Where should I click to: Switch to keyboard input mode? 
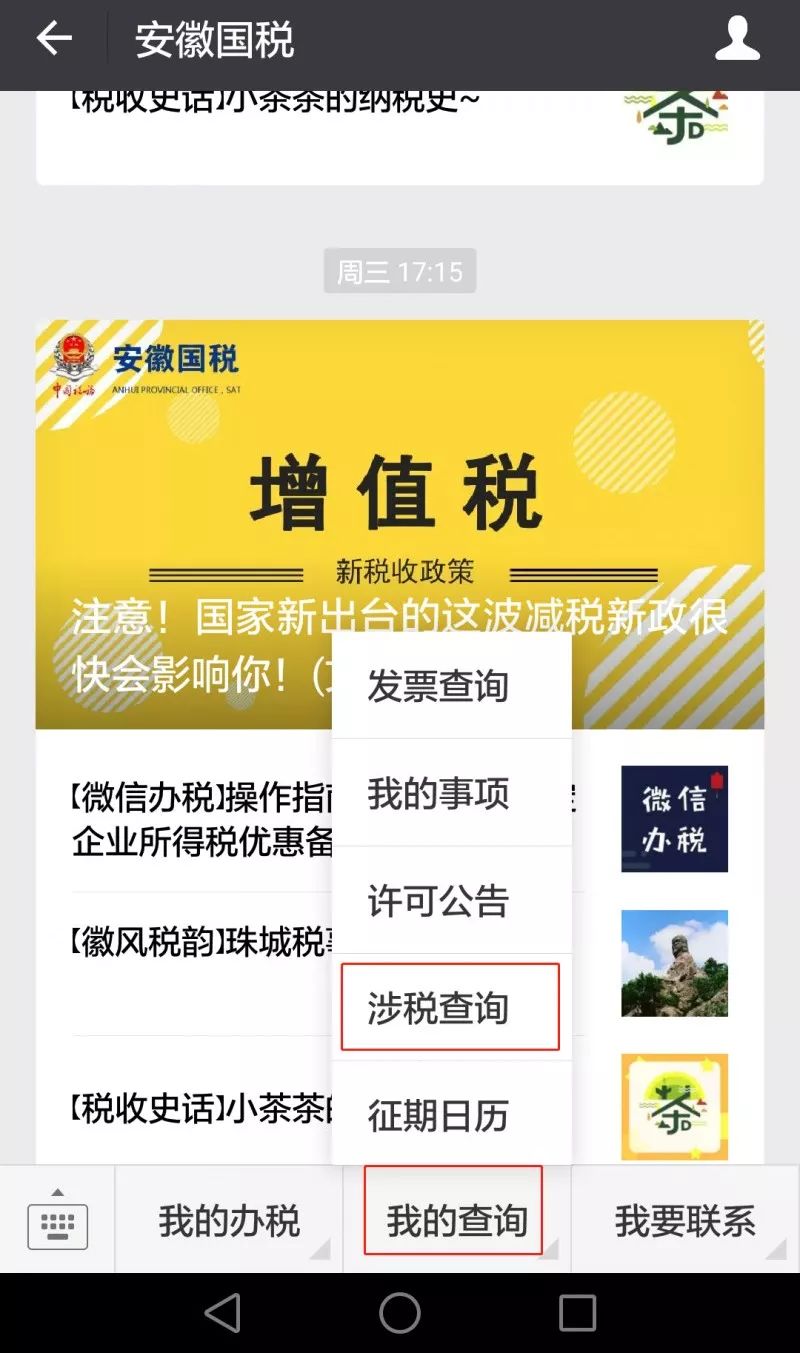[58, 1221]
